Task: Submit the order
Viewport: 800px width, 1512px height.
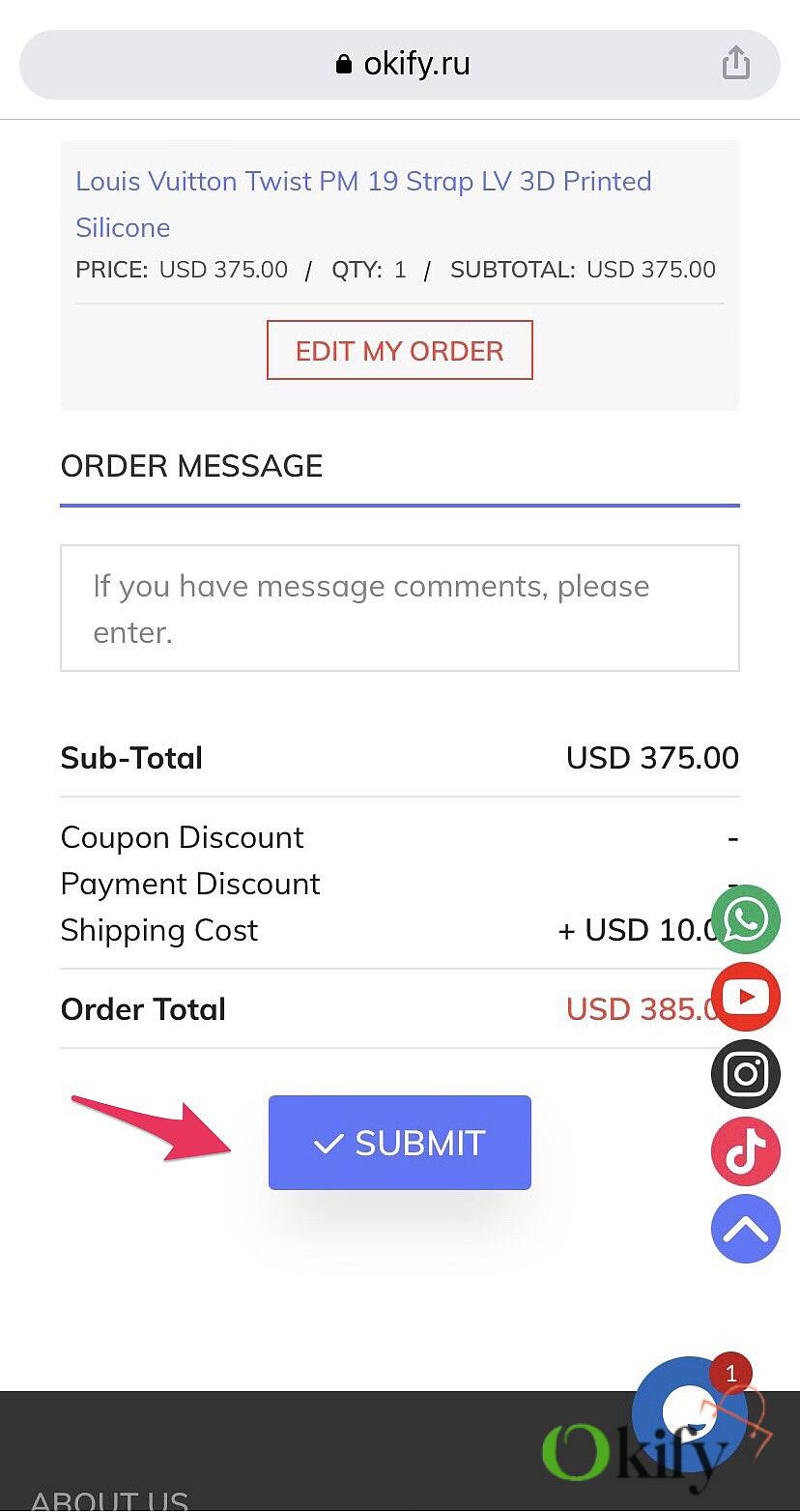Action: point(400,1143)
